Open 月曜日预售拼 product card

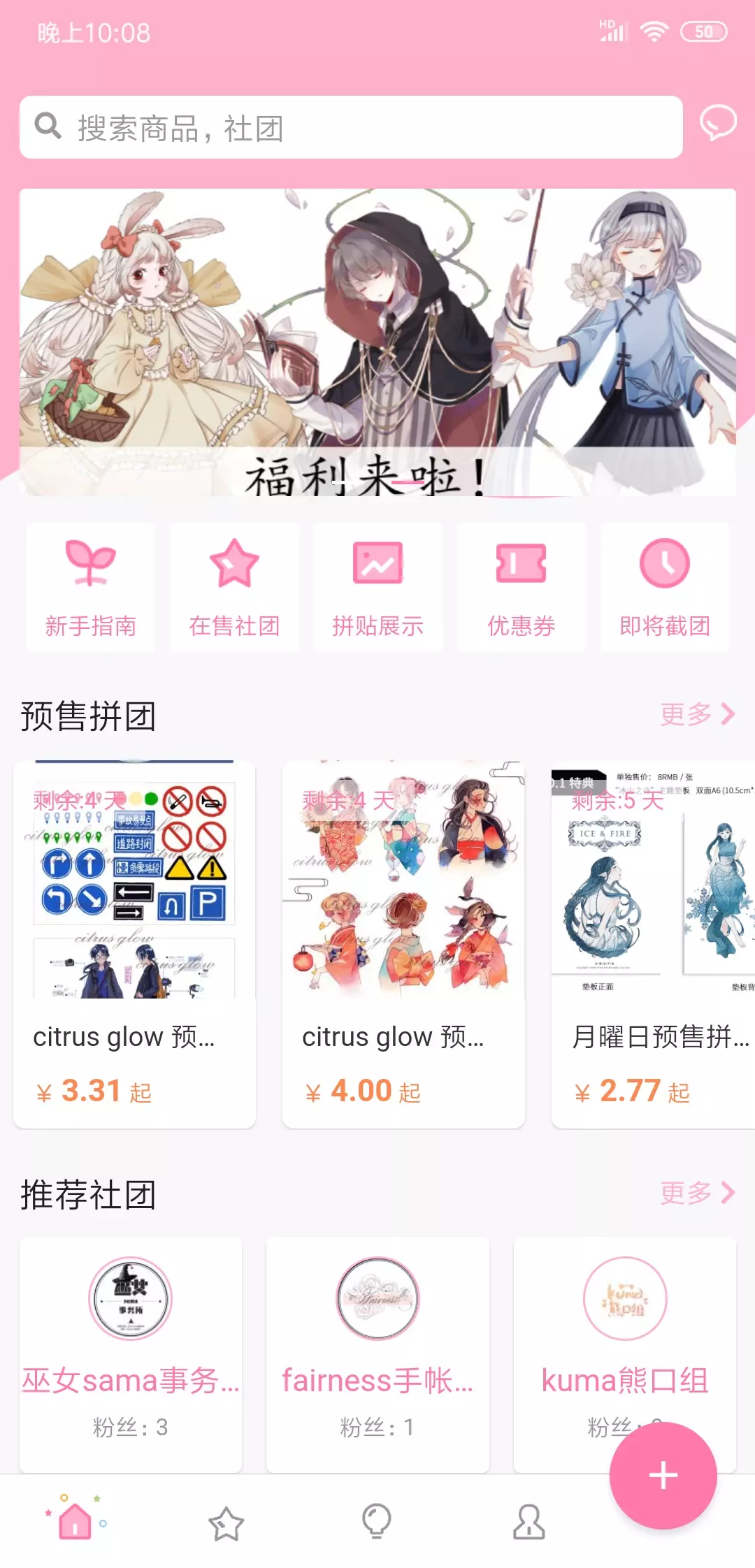pyautogui.click(x=654, y=943)
